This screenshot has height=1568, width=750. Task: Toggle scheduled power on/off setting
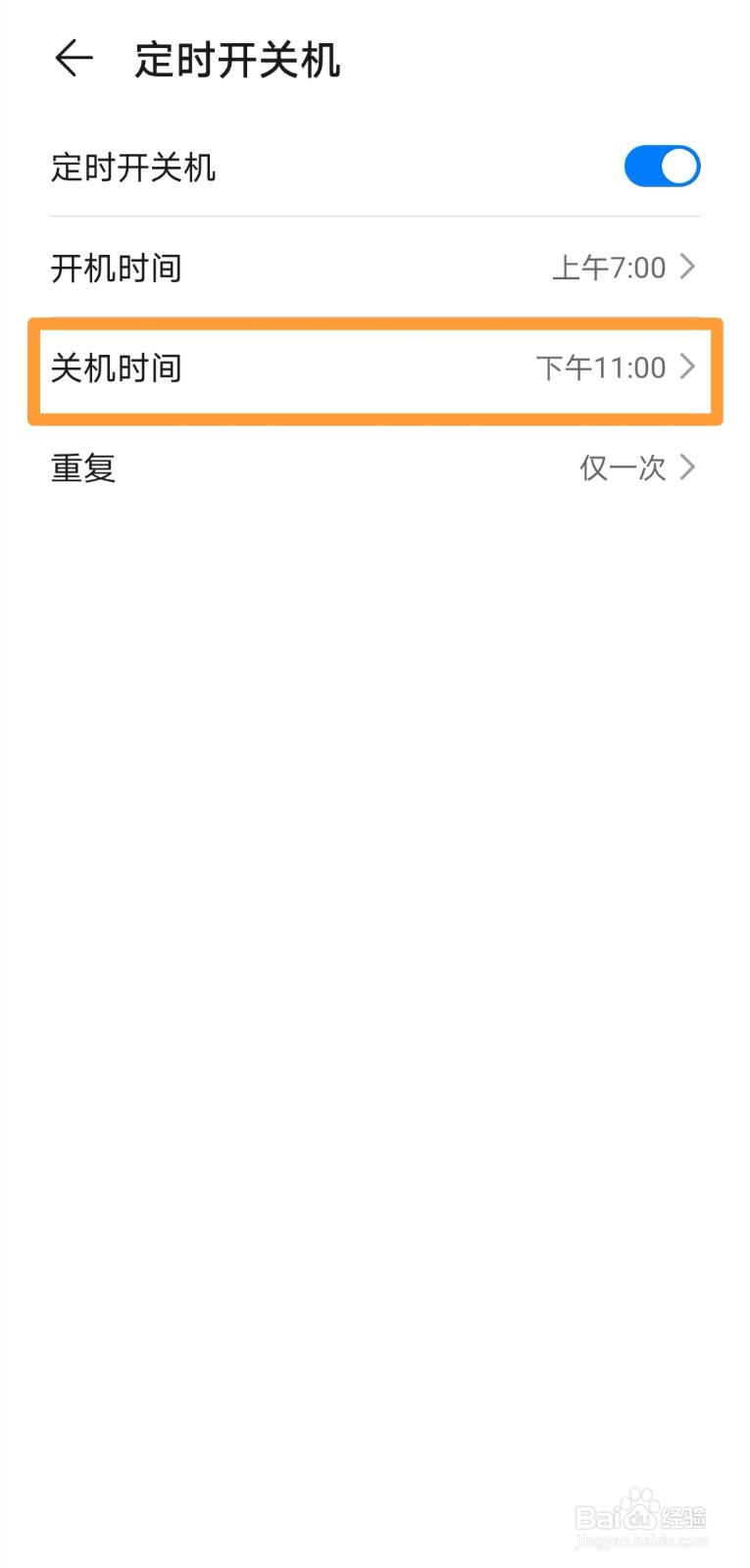coord(662,167)
